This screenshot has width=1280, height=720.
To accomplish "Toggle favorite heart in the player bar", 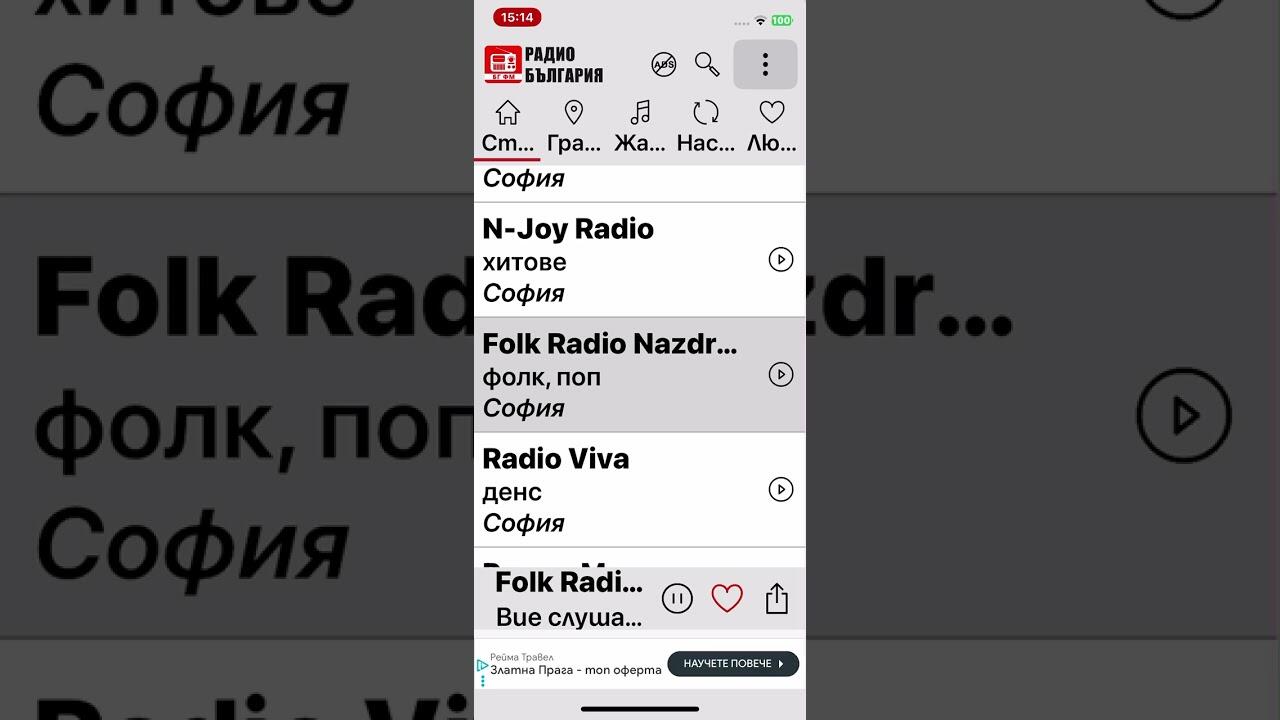I will point(727,599).
